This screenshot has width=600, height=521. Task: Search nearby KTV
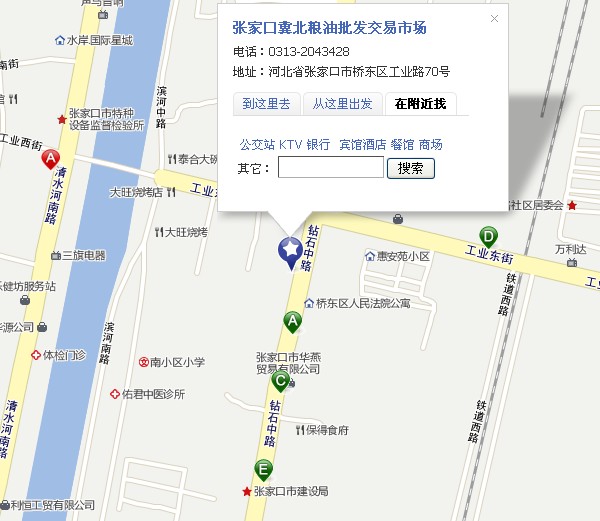(290, 145)
